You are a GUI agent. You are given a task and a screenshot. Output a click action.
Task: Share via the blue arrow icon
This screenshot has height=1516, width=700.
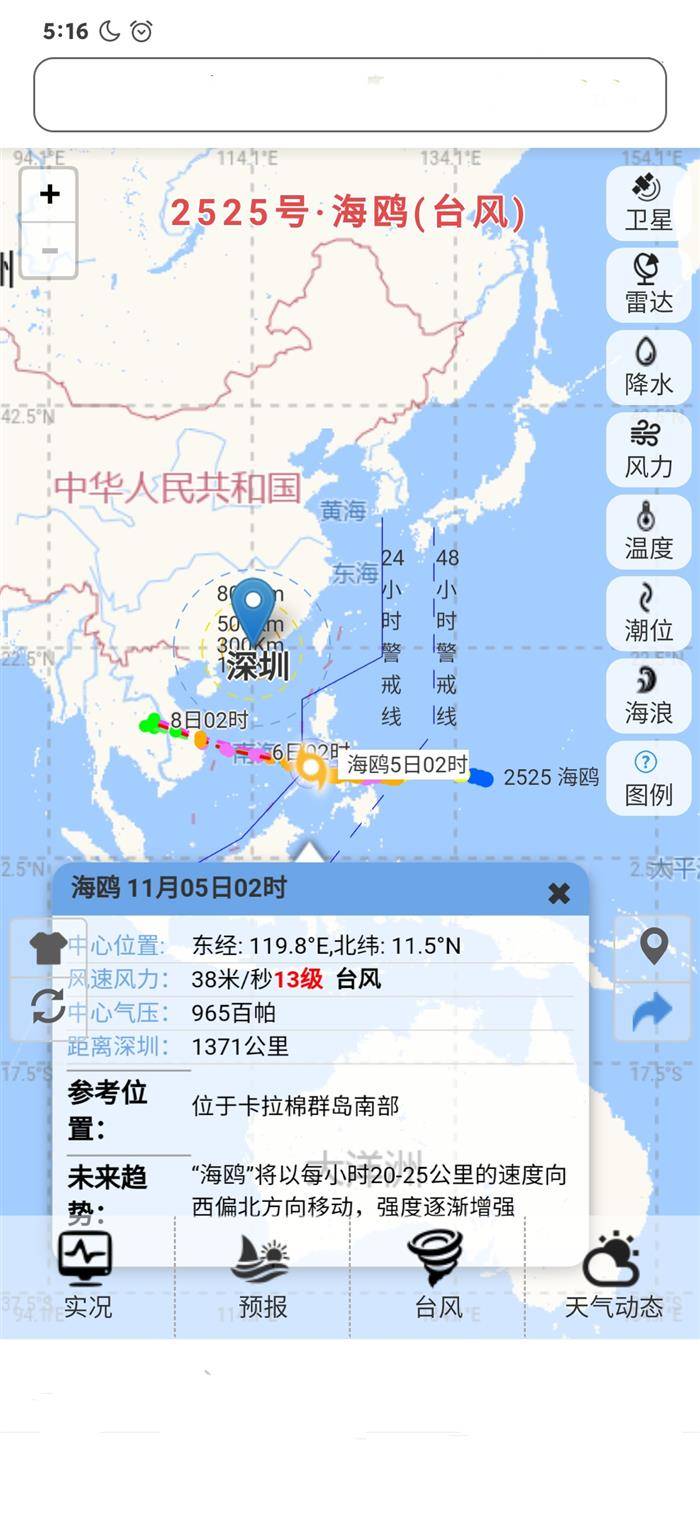(653, 1011)
